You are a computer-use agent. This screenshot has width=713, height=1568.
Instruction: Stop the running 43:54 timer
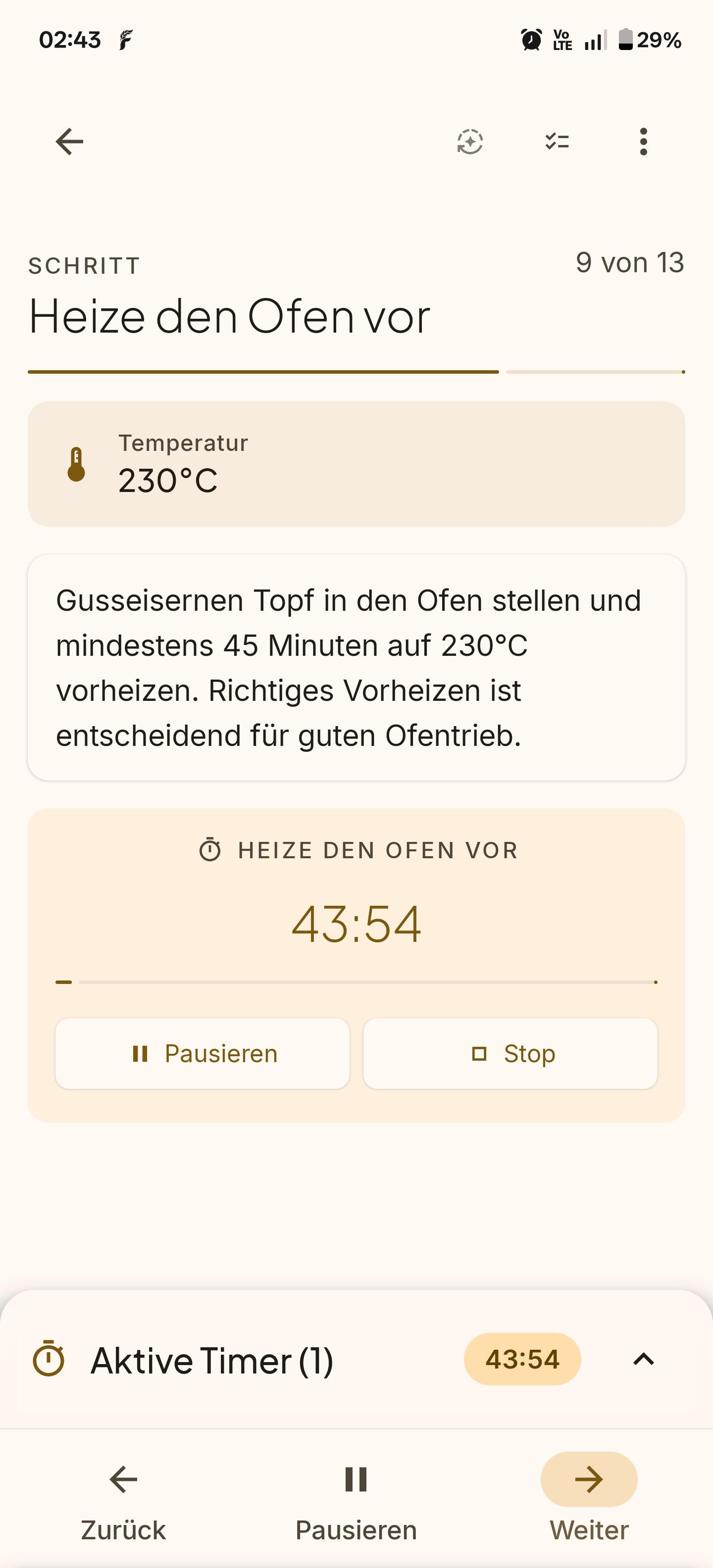[x=510, y=1053]
